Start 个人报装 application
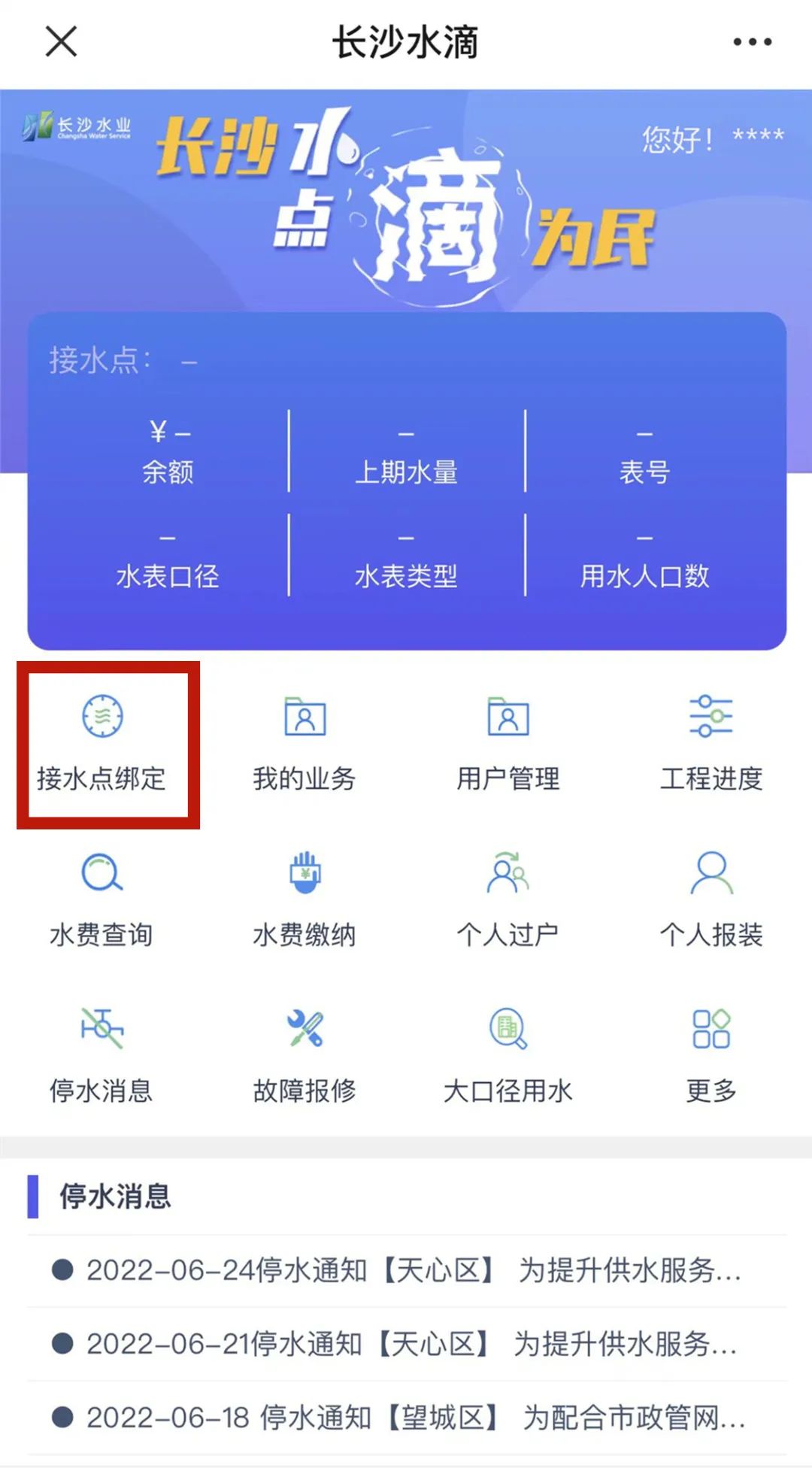 click(x=711, y=901)
